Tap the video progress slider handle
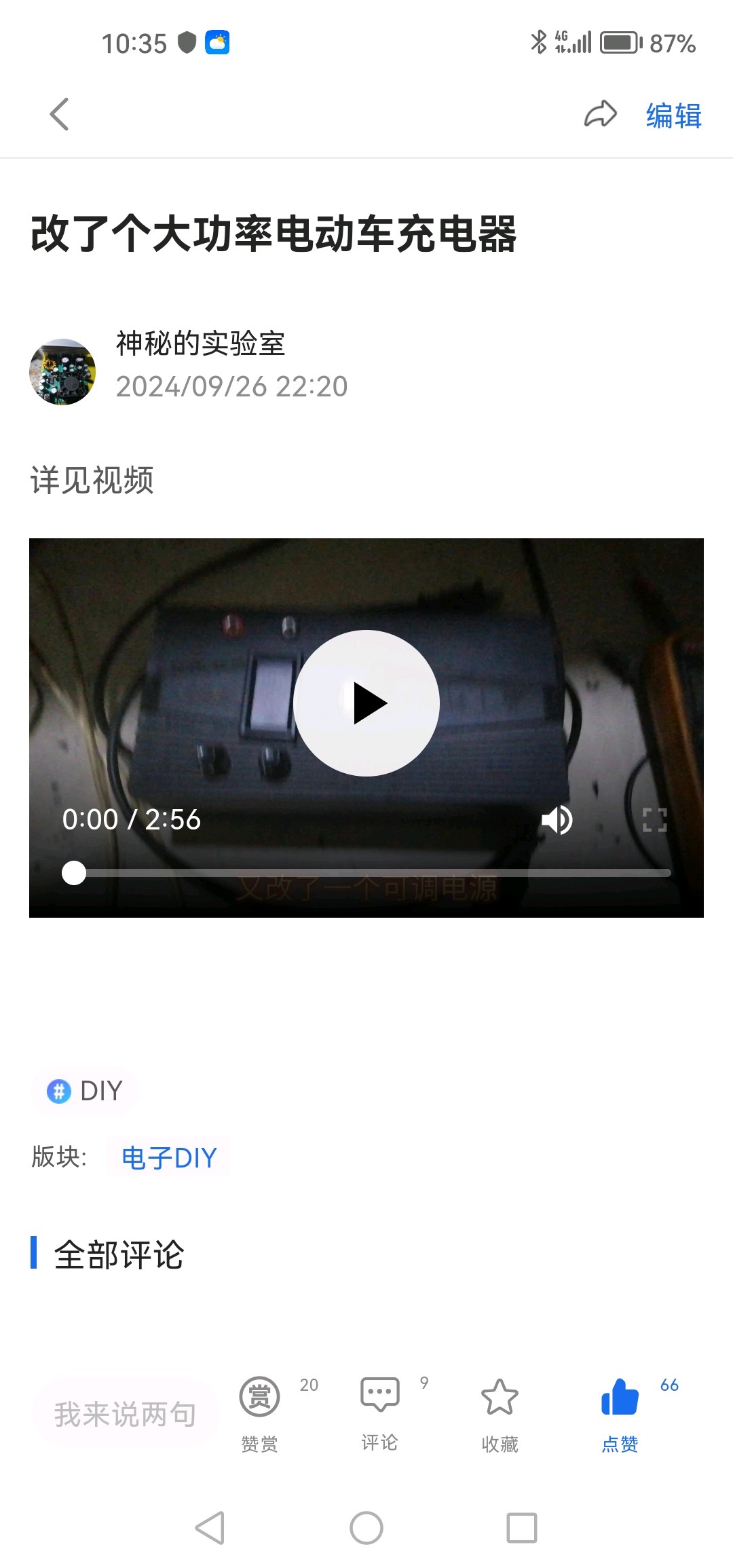 pyautogui.click(x=74, y=873)
